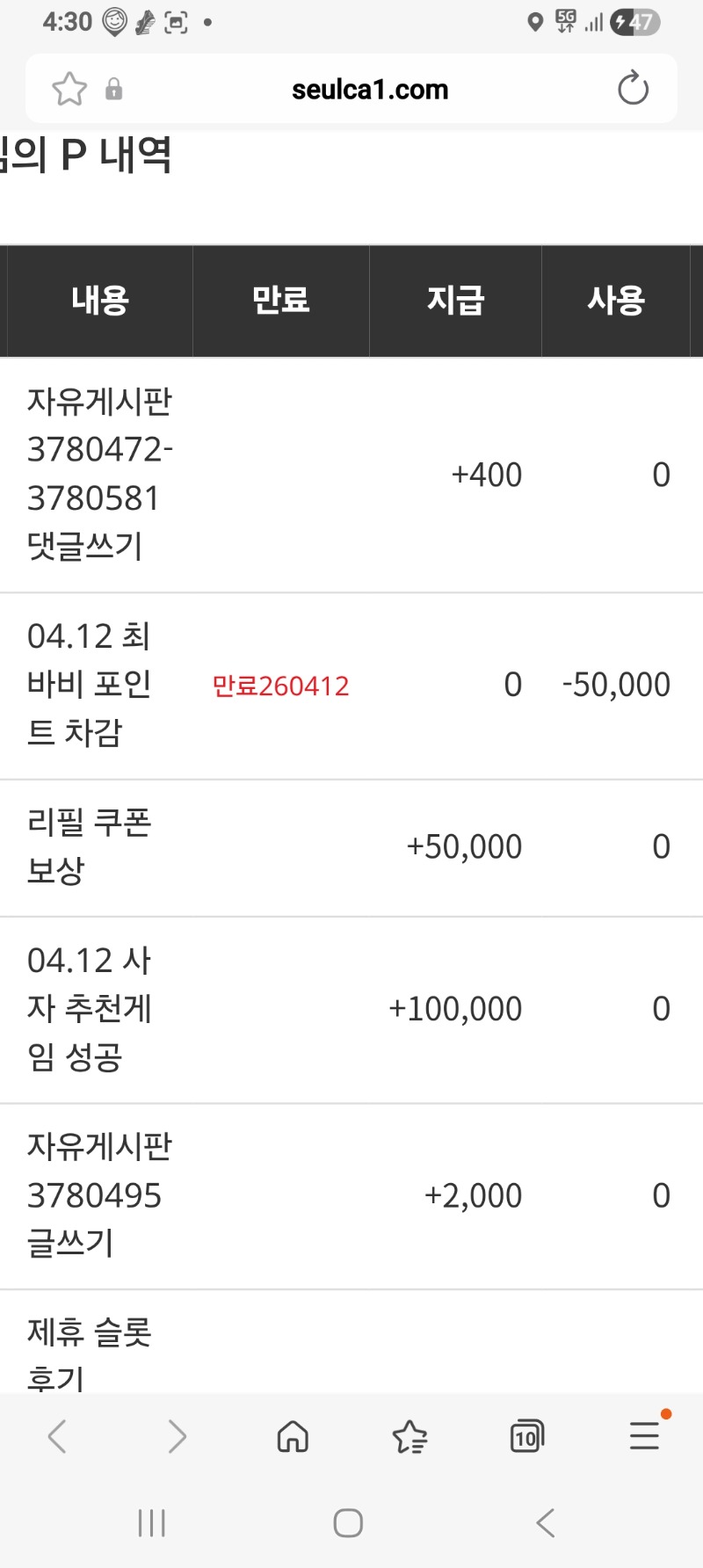Go back to the previous page
703x1568 pixels.
(58, 1437)
